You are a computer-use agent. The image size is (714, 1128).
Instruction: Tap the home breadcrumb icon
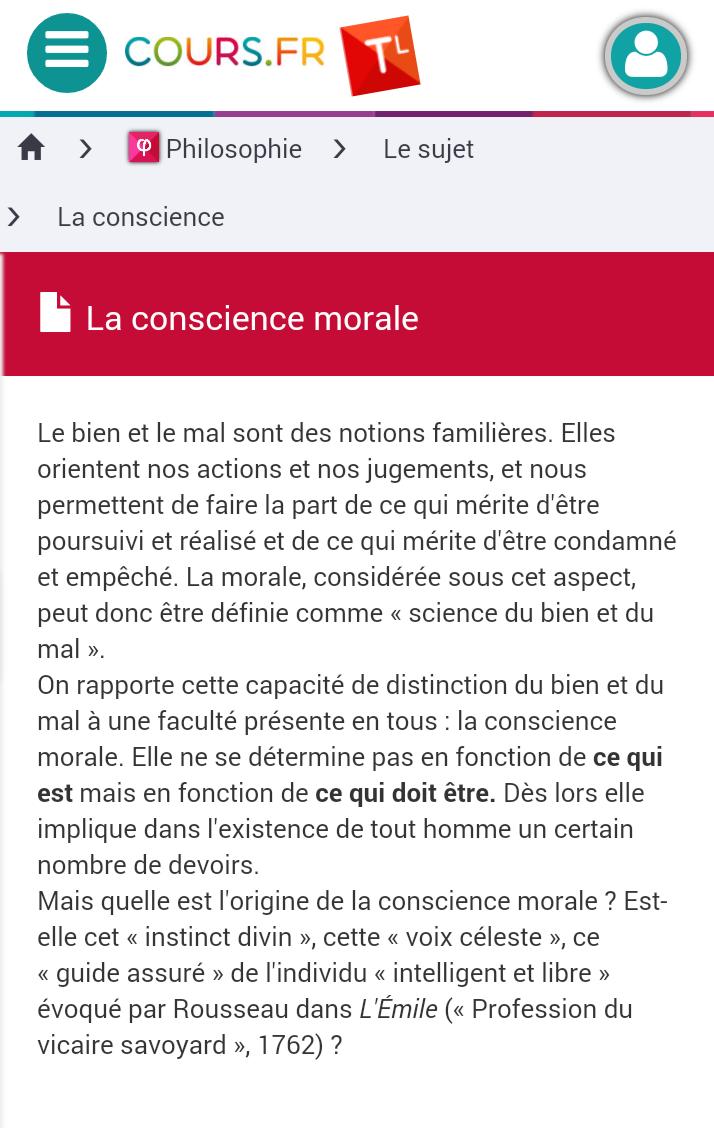coord(32,149)
